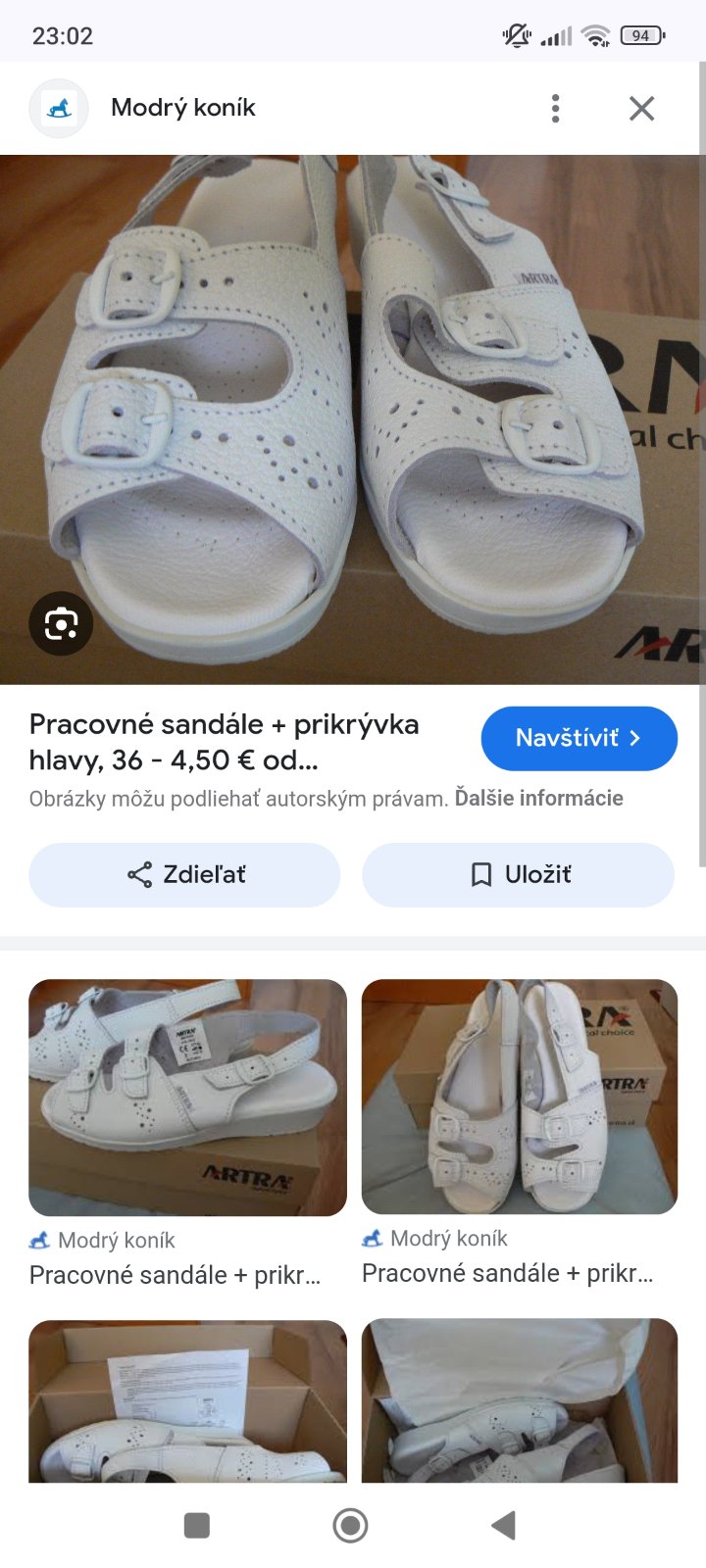Open side-view sandals result on ARTRA box
Viewport: 706px width, 1568px height.
tap(187, 1098)
